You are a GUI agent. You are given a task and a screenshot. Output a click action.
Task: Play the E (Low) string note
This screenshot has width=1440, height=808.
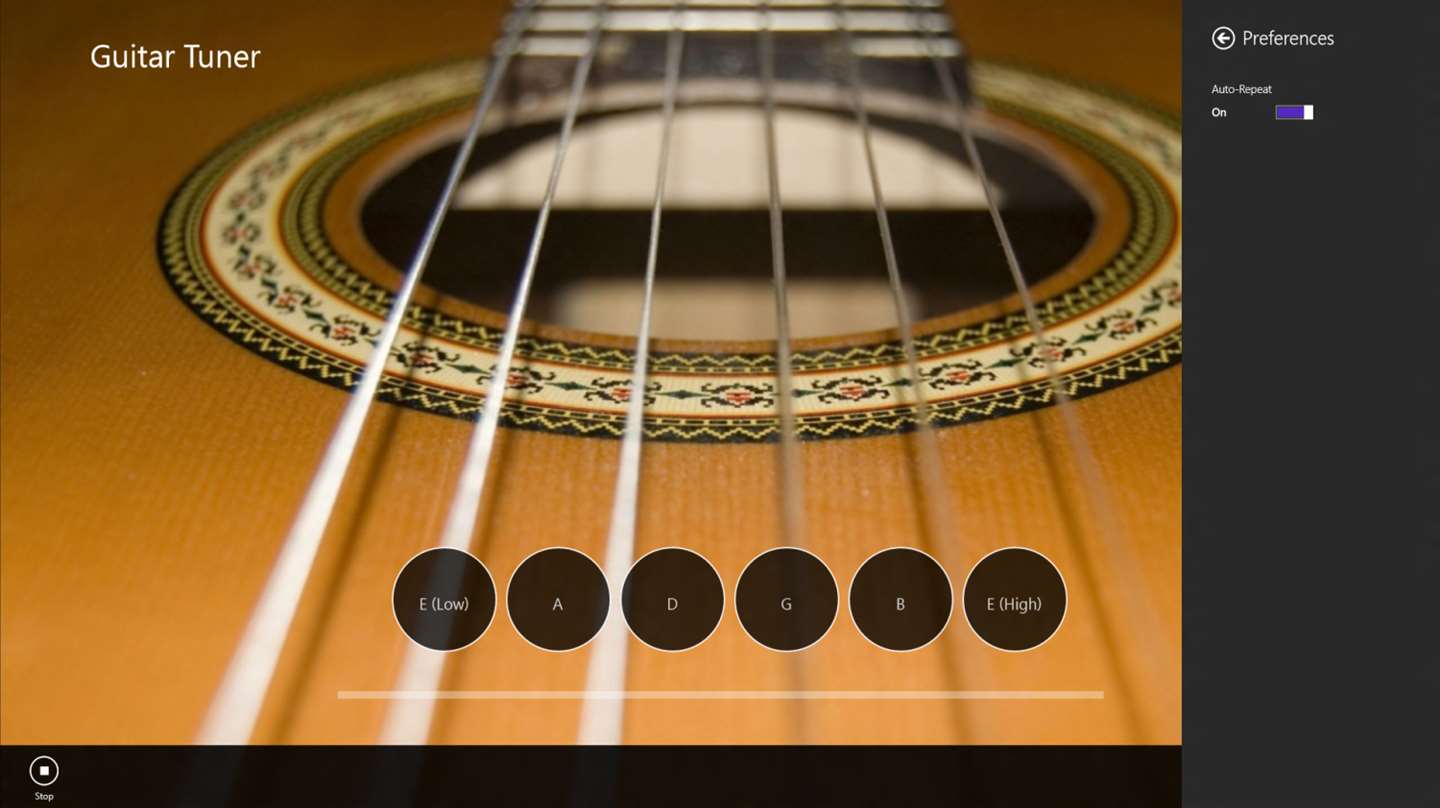point(444,600)
